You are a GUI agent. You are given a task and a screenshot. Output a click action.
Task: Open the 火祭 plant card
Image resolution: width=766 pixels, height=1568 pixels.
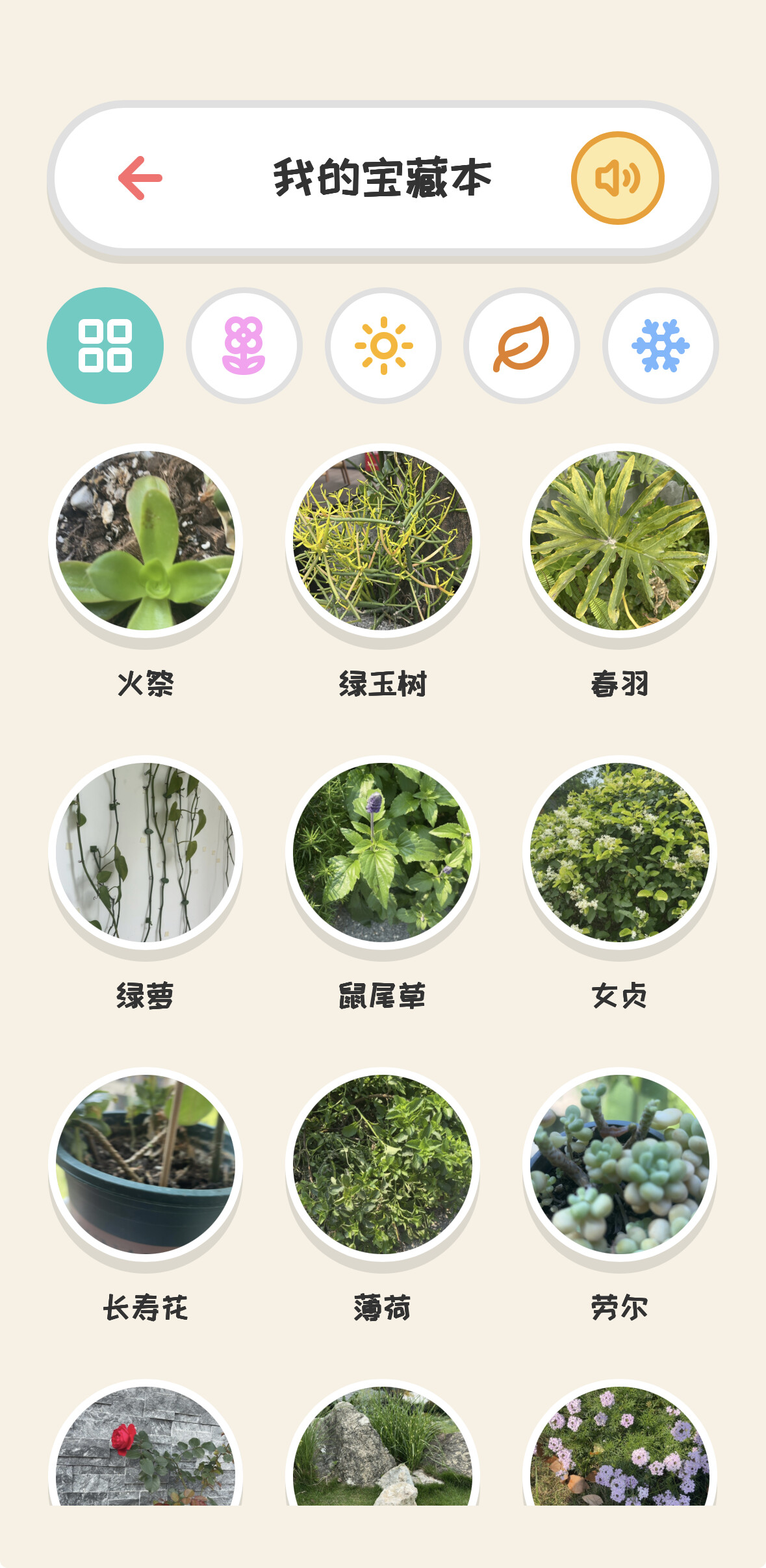[146, 541]
